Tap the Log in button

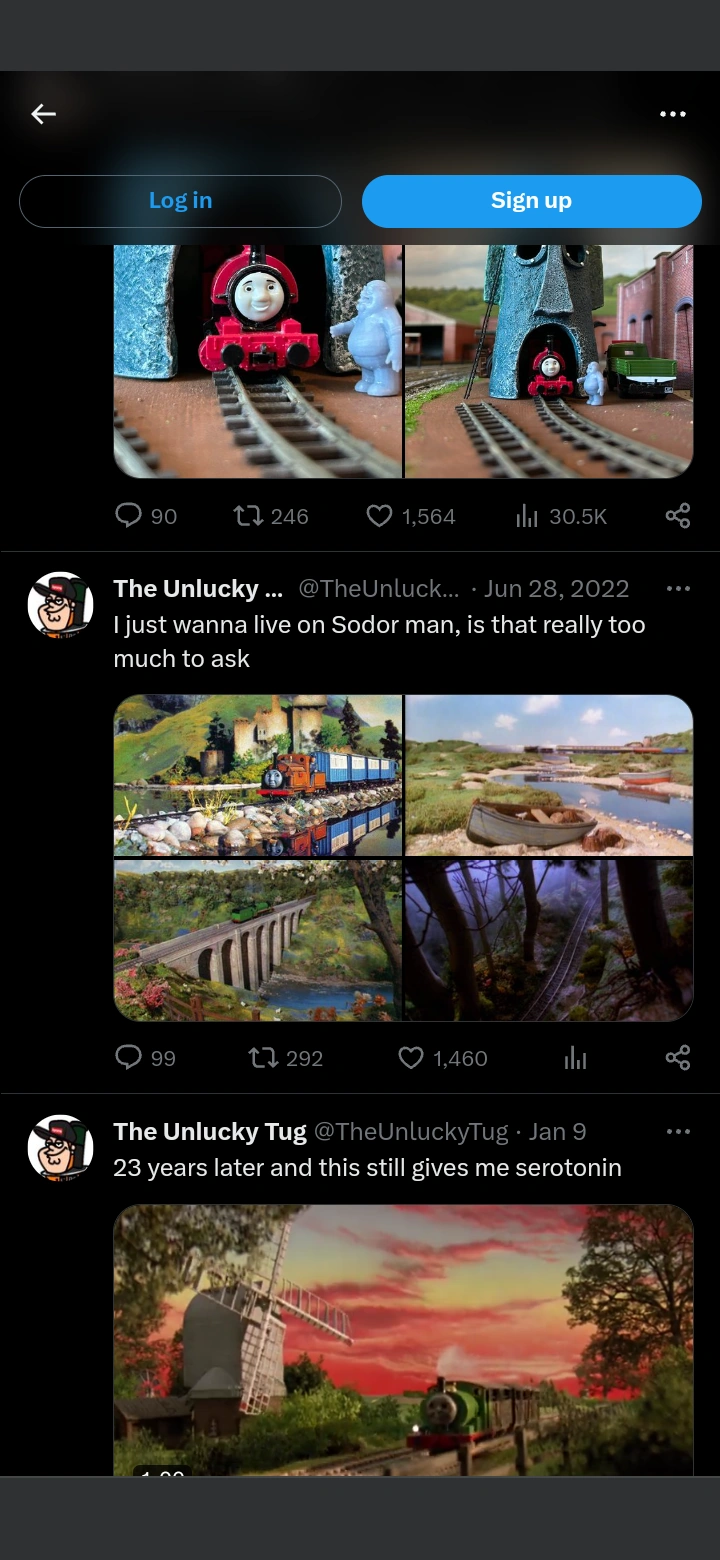tap(180, 201)
